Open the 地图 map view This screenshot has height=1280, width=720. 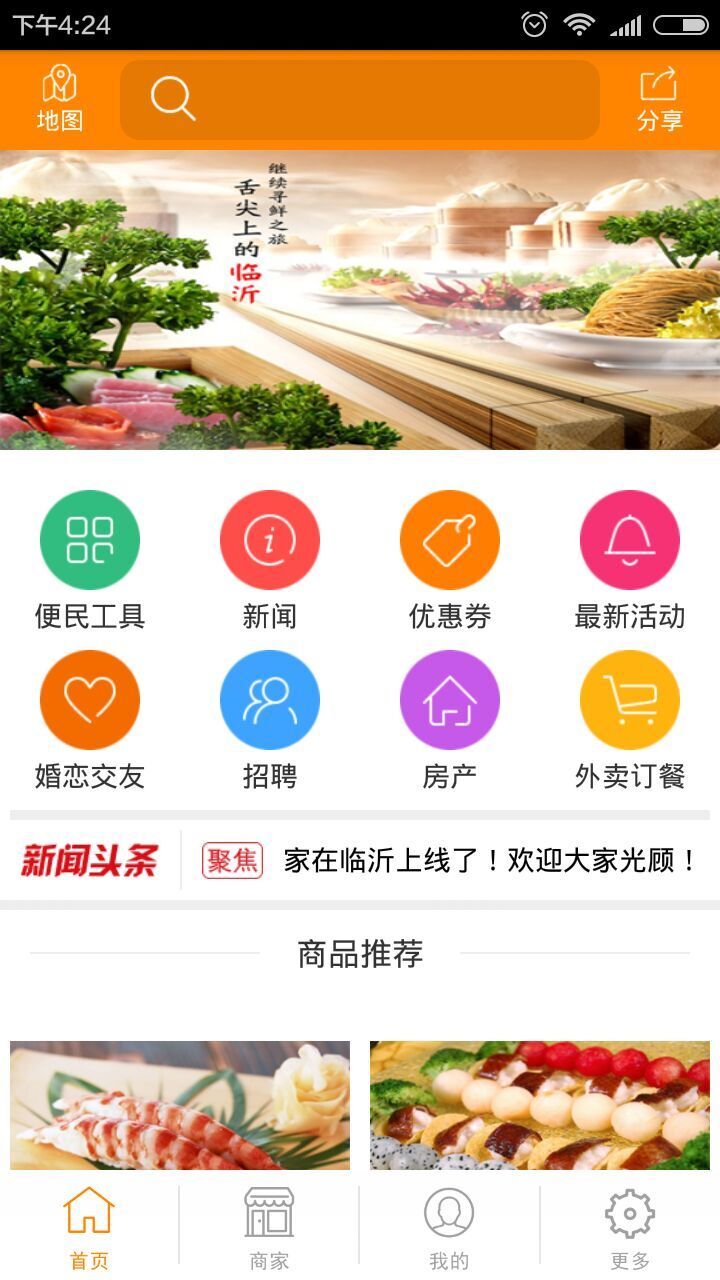pos(60,100)
